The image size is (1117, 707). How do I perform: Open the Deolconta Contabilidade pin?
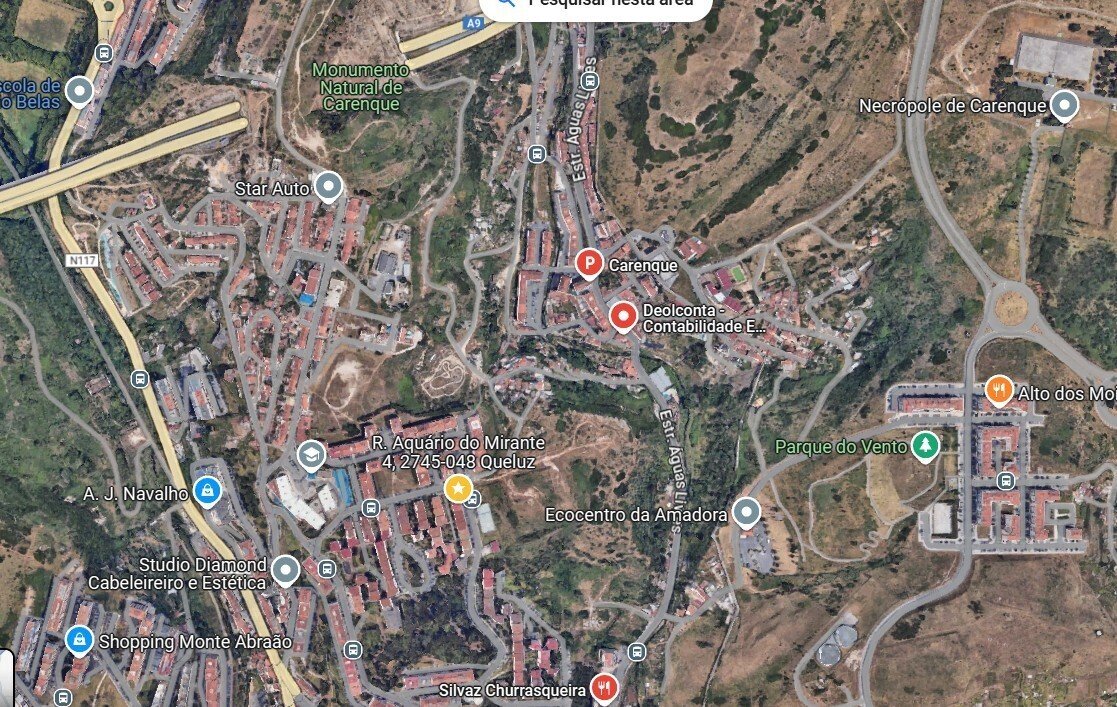(x=623, y=317)
